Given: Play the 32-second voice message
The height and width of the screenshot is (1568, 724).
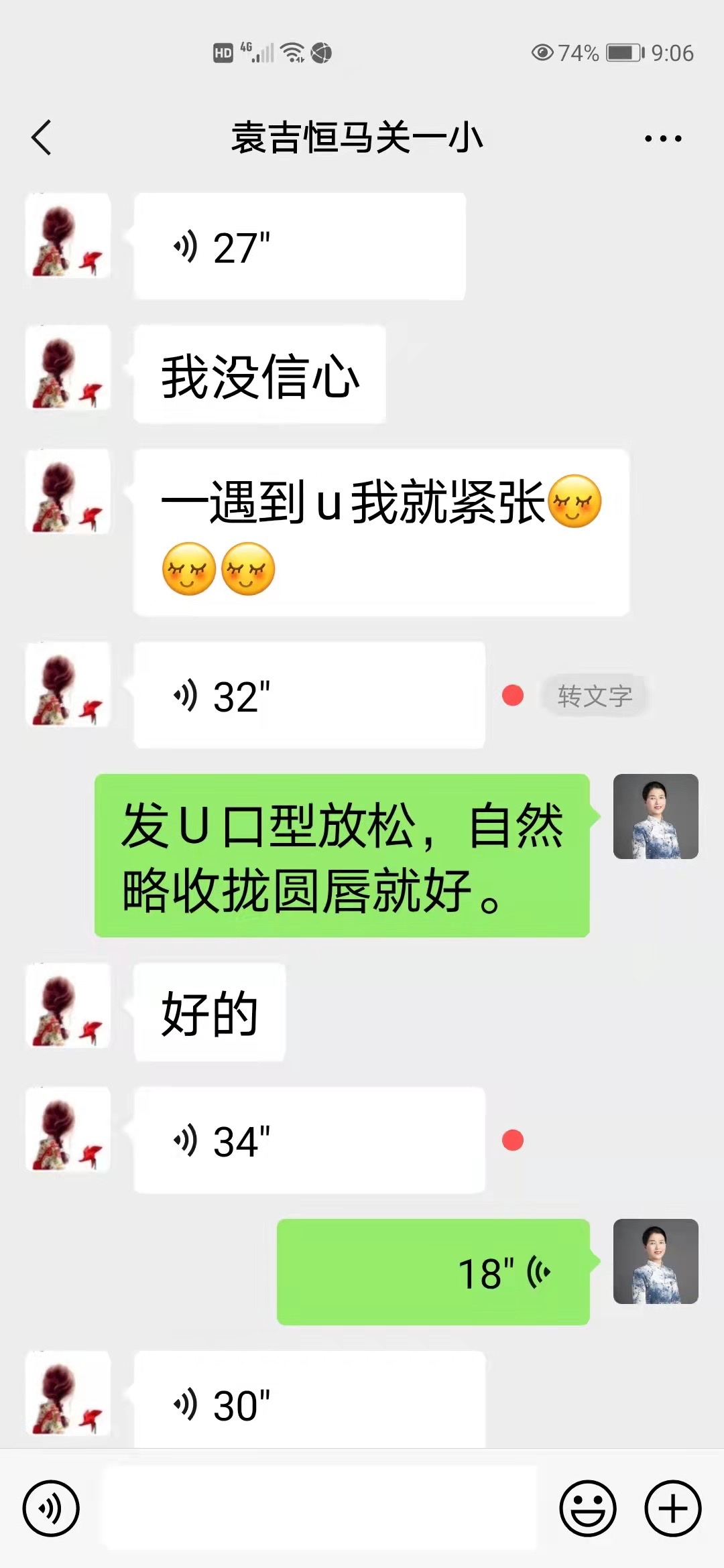Looking at the screenshot, I should (x=308, y=696).
